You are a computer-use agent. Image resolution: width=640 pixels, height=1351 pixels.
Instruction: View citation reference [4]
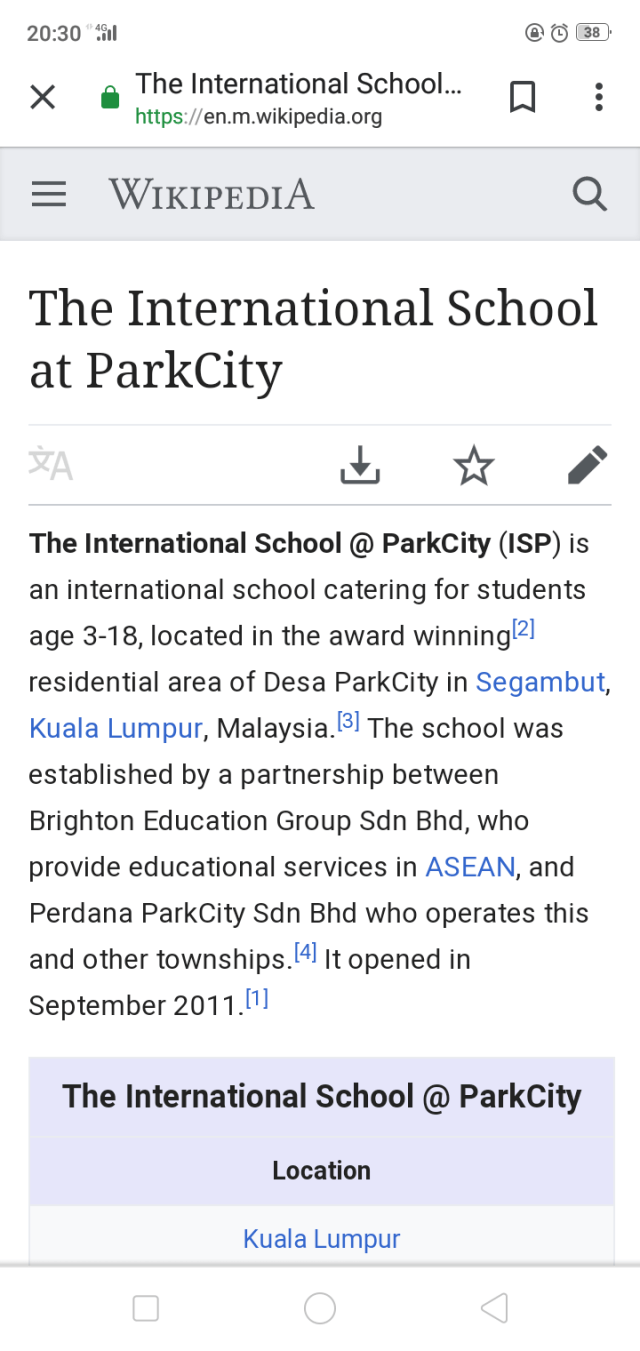305,952
